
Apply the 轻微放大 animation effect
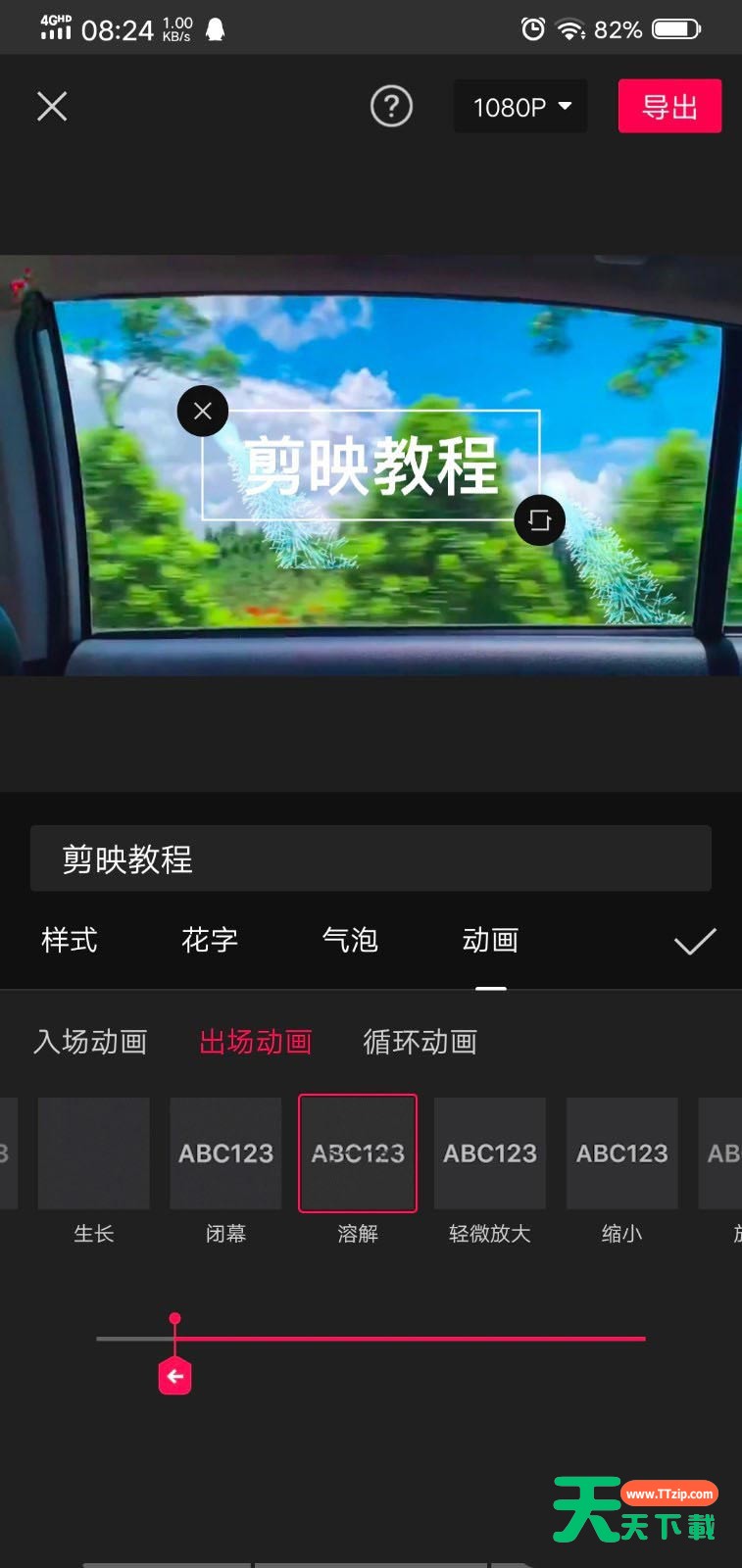(x=490, y=1153)
